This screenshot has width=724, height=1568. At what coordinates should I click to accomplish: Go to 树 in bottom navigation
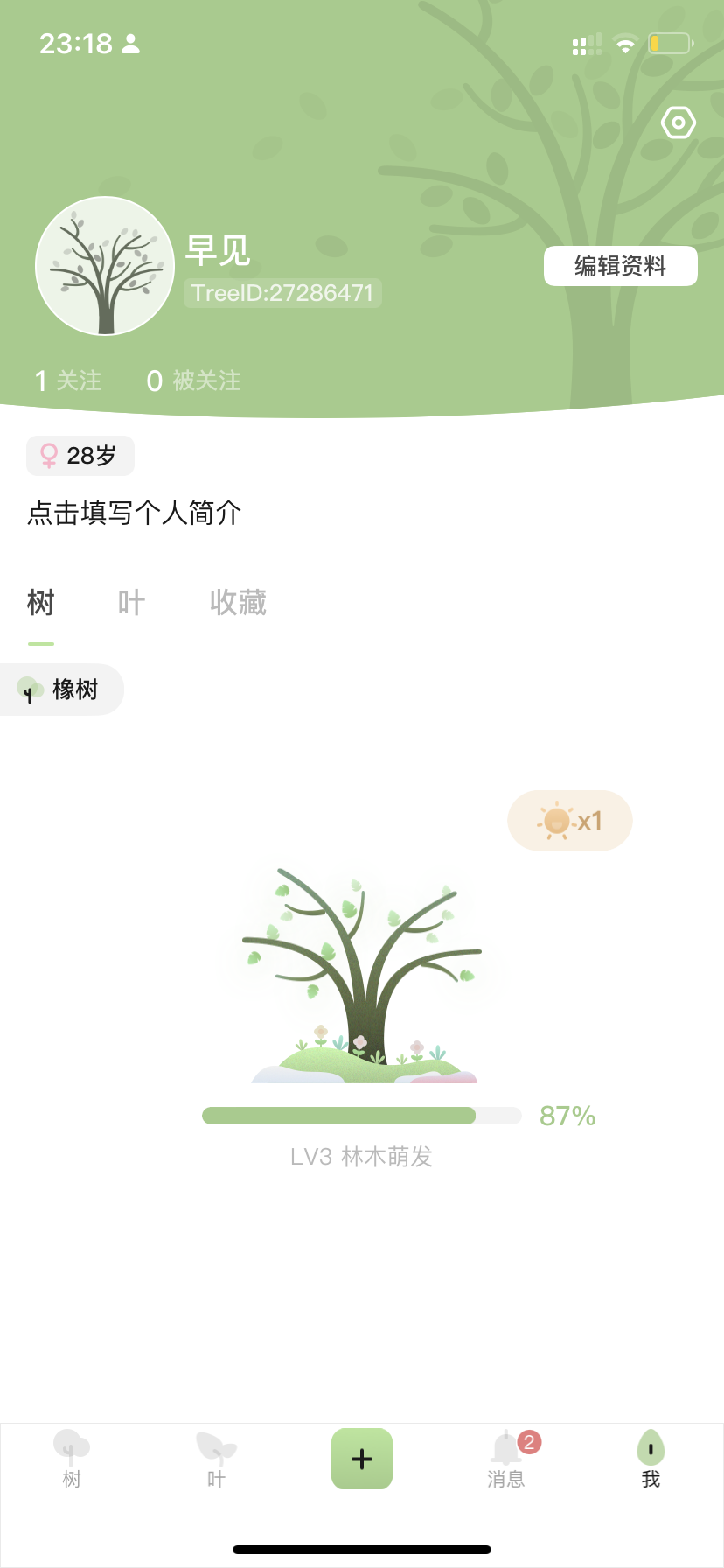(72, 1459)
